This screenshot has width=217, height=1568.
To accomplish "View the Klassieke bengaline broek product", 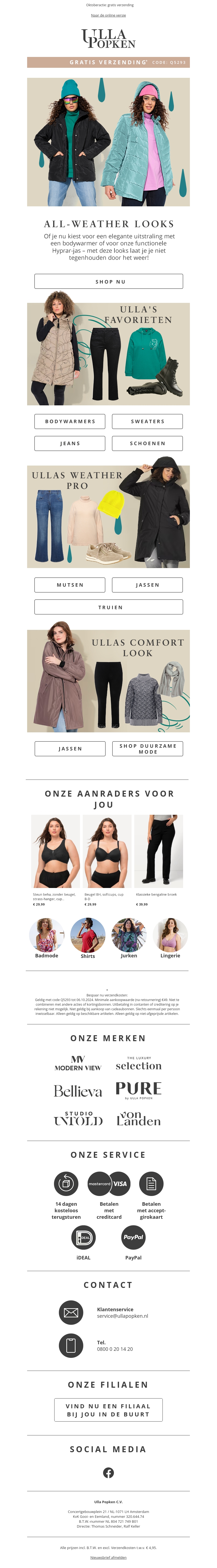I will (x=158, y=852).
